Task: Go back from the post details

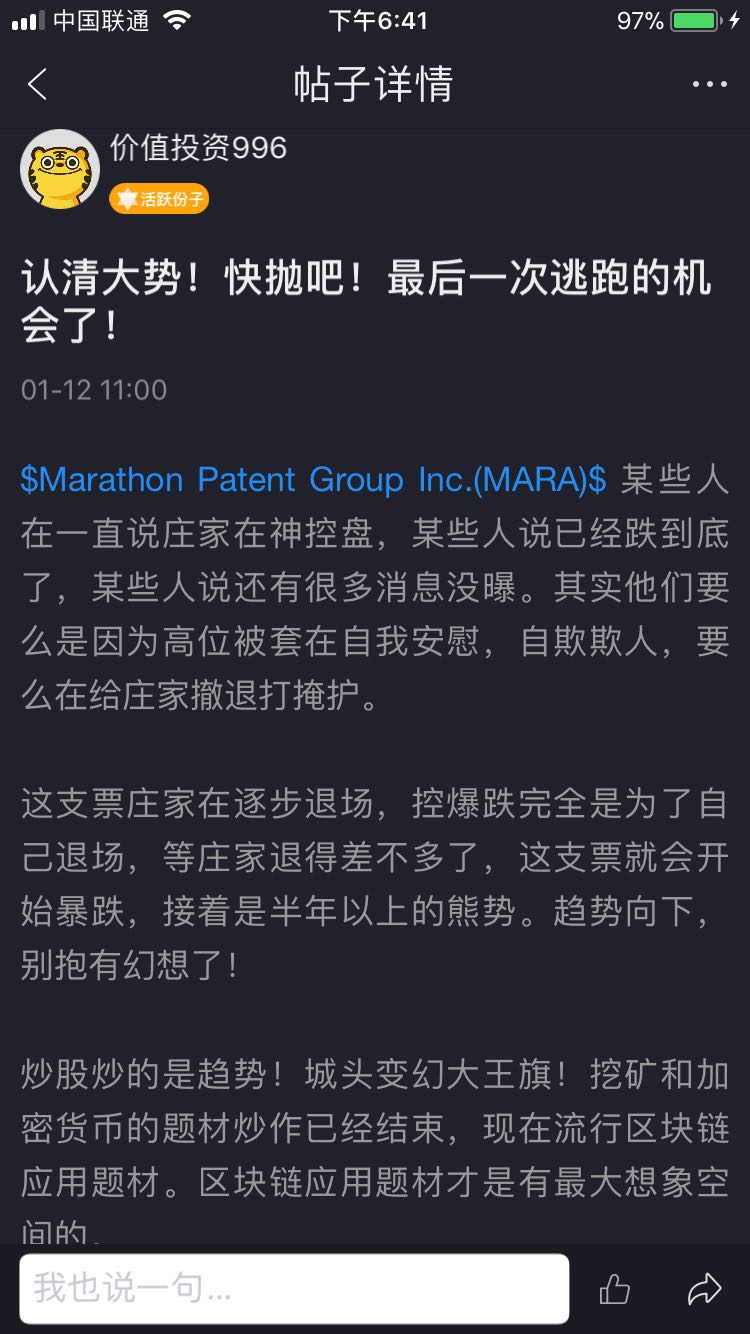Action: click(37, 85)
